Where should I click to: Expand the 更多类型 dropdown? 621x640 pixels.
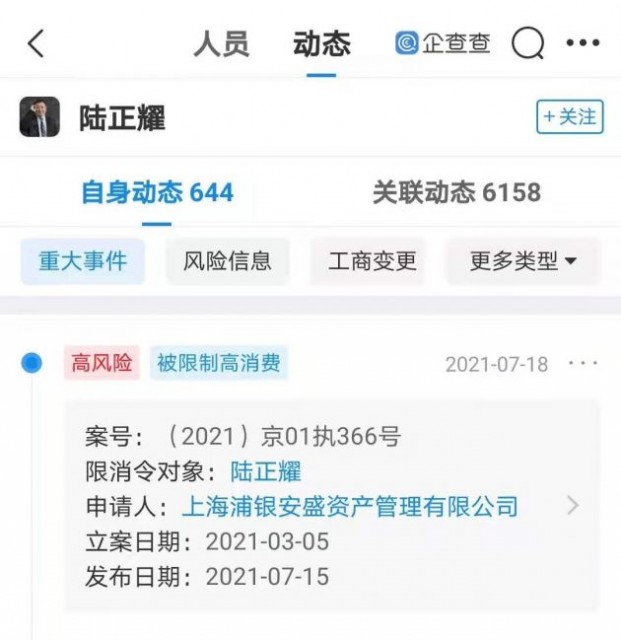(x=523, y=262)
